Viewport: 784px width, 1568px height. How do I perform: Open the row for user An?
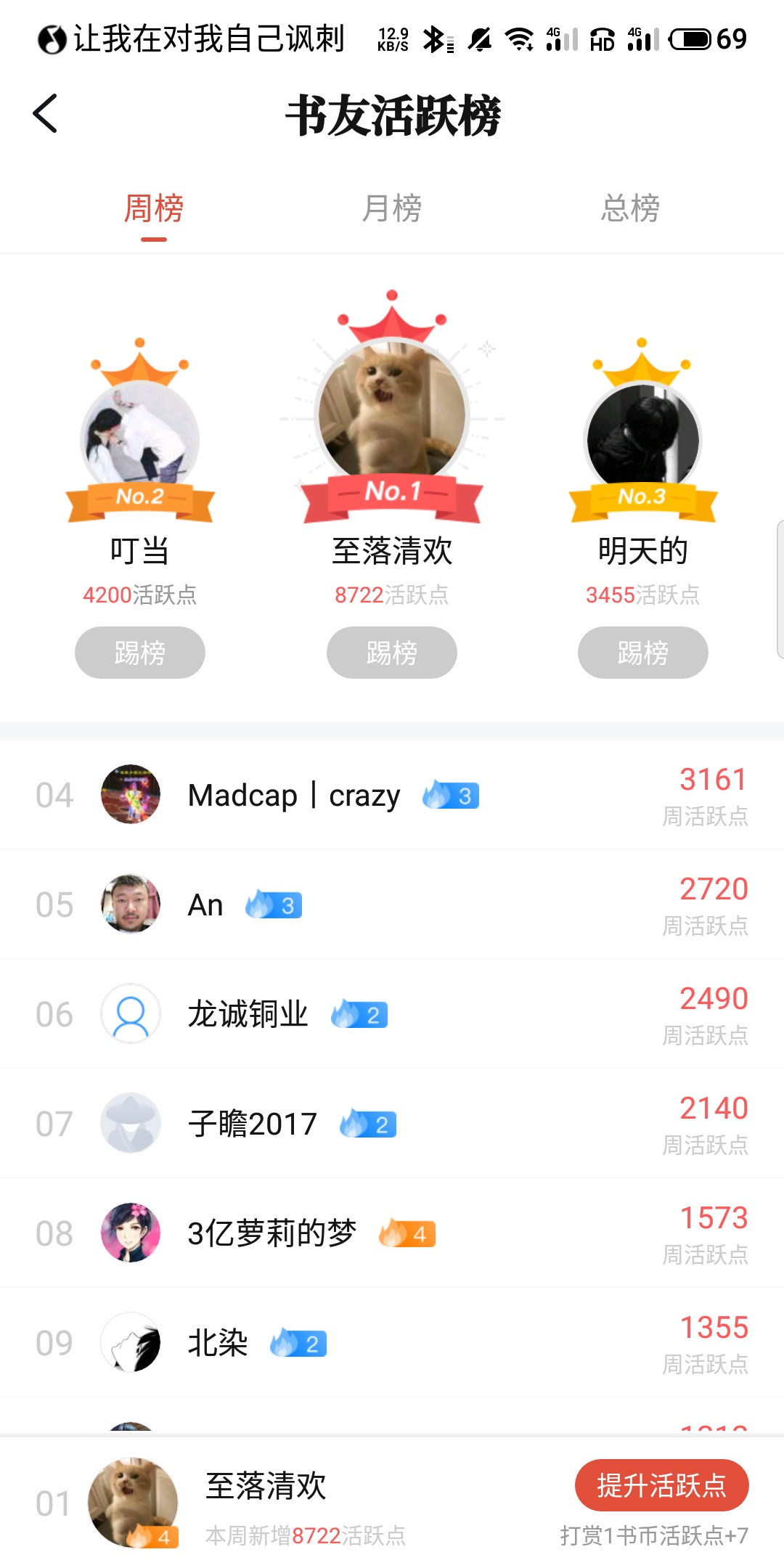click(392, 905)
